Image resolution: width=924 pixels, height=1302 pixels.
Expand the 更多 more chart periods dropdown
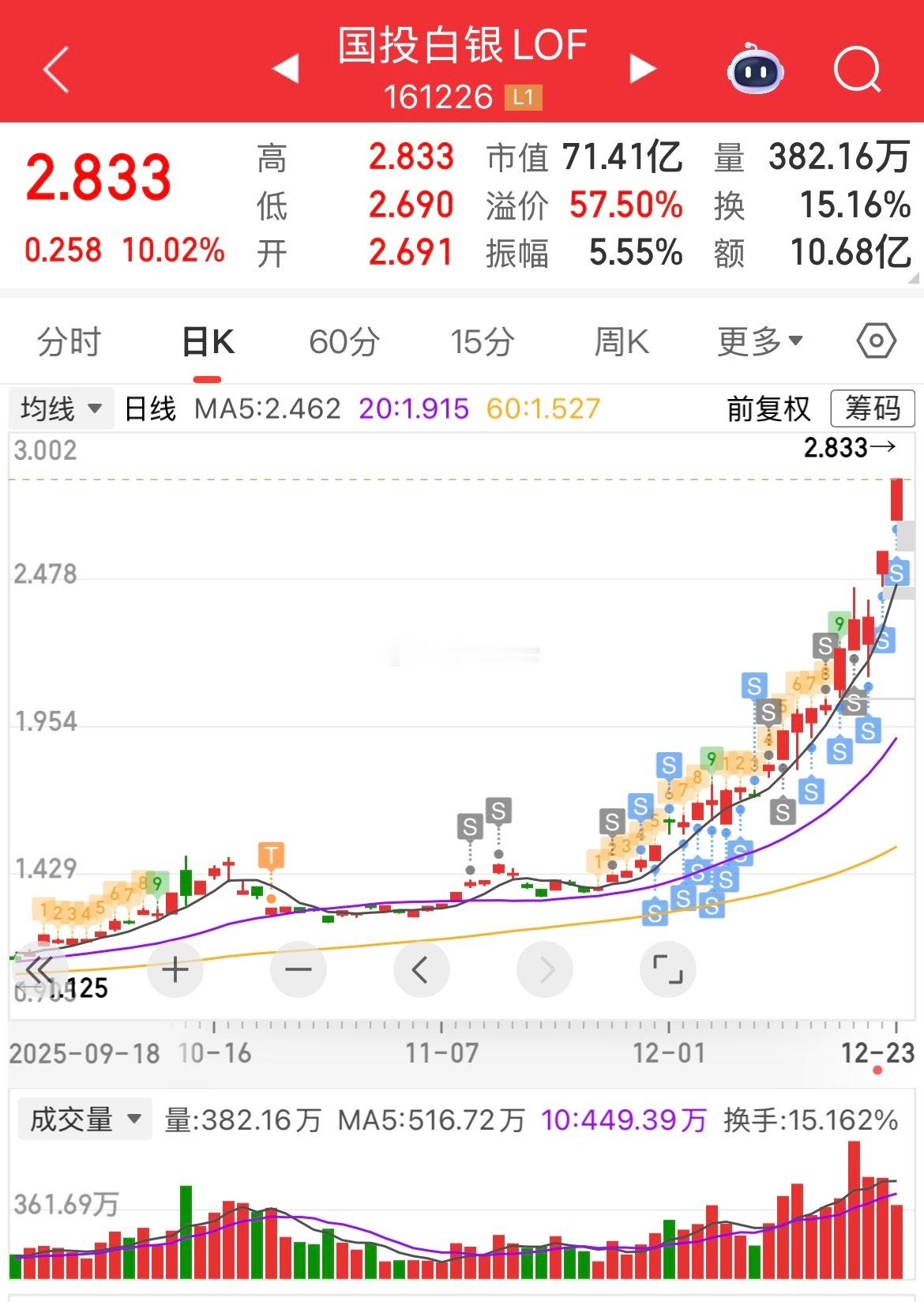tap(758, 341)
